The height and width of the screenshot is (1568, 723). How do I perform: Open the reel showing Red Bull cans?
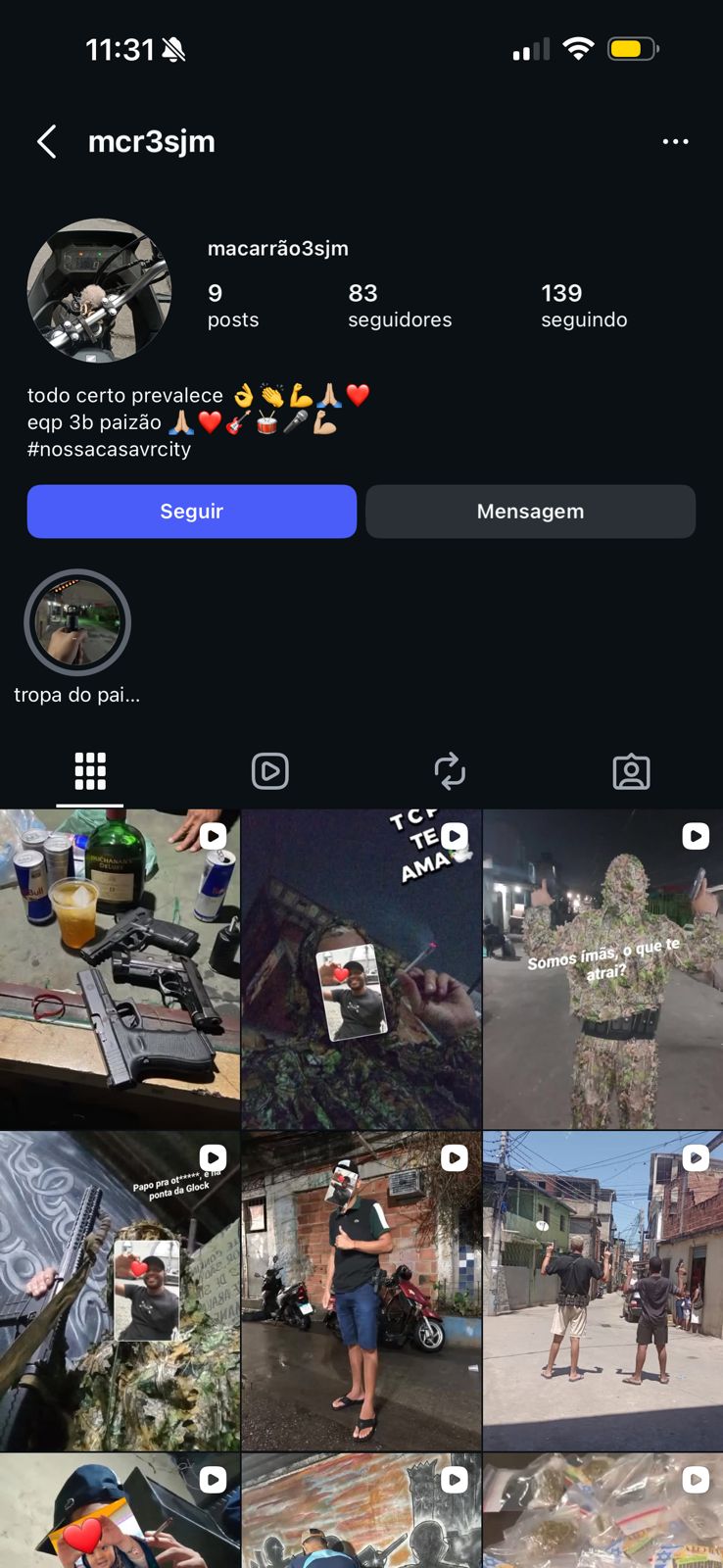click(120, 970)
